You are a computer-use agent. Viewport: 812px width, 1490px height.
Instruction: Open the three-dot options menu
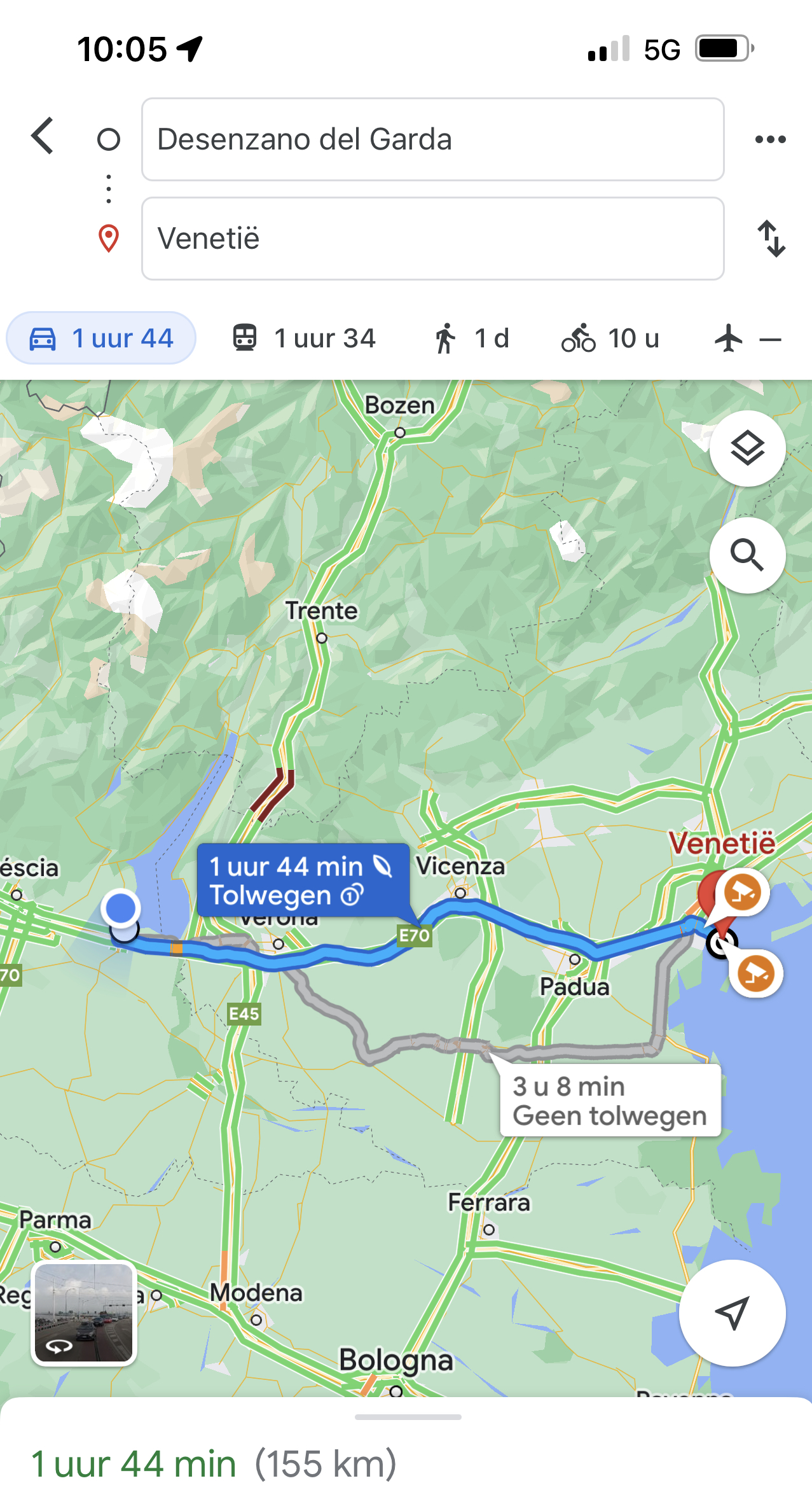tap(770, 139)
